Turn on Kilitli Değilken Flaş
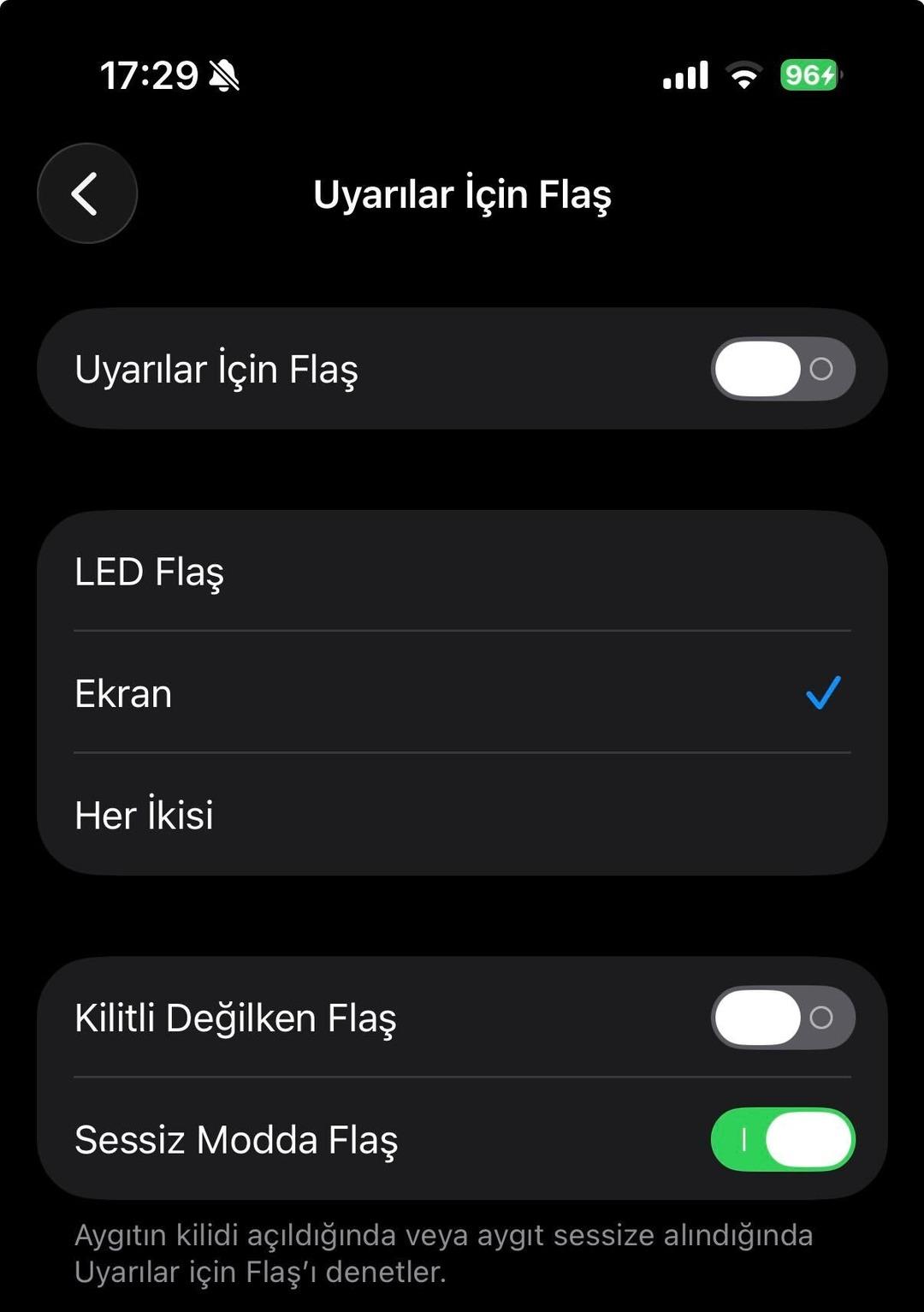The height and width of the screenshot is (1312, 924). (x=782, y=1018)
